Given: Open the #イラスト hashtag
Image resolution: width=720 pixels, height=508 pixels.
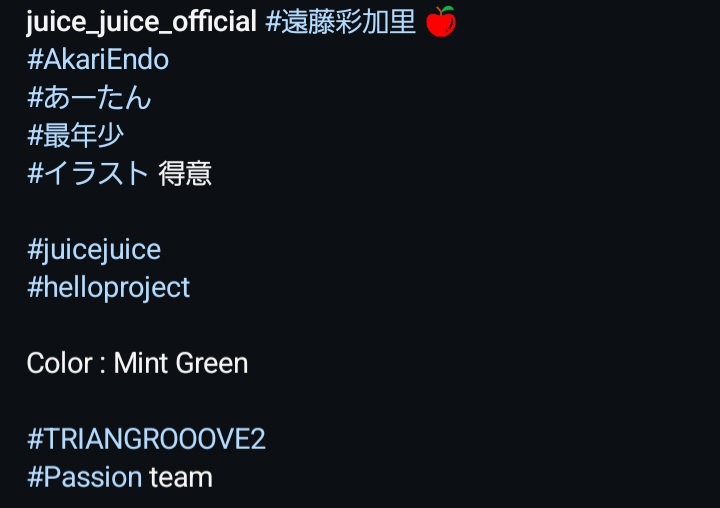Looking at the screenshot, I should (88, 174).
